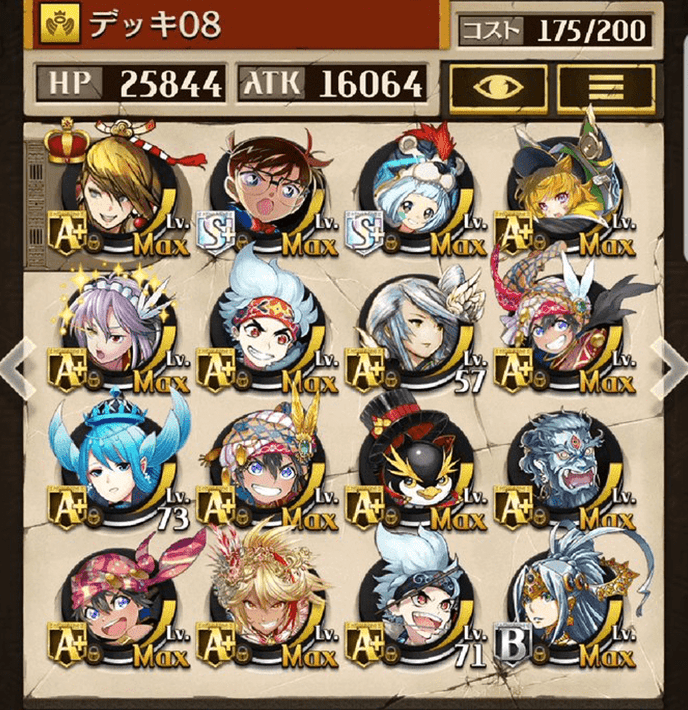Image resolution: width=688 pixels, height=710 pixels.
Task: Tap the eye view button
Action: 498,87
